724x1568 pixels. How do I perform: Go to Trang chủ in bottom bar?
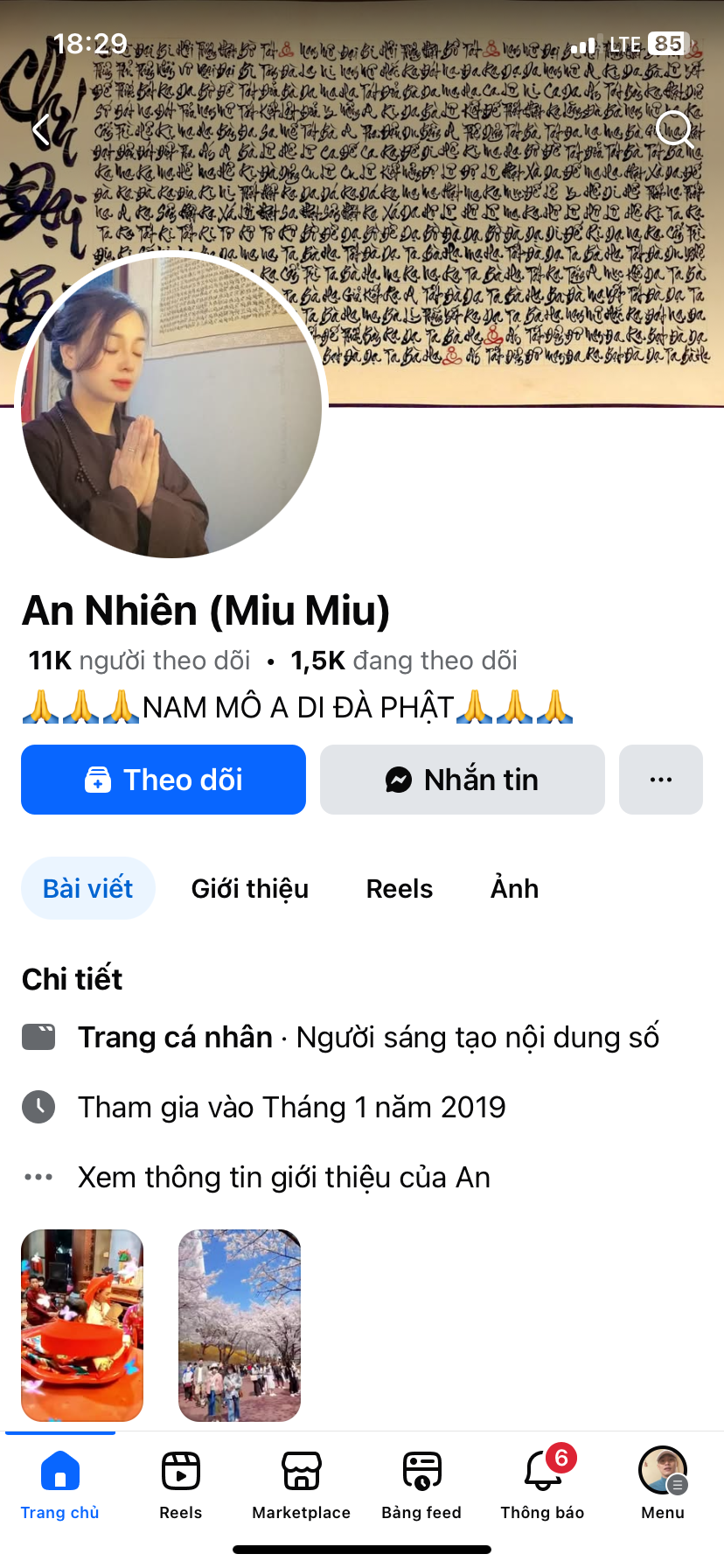pos(60,1485)
